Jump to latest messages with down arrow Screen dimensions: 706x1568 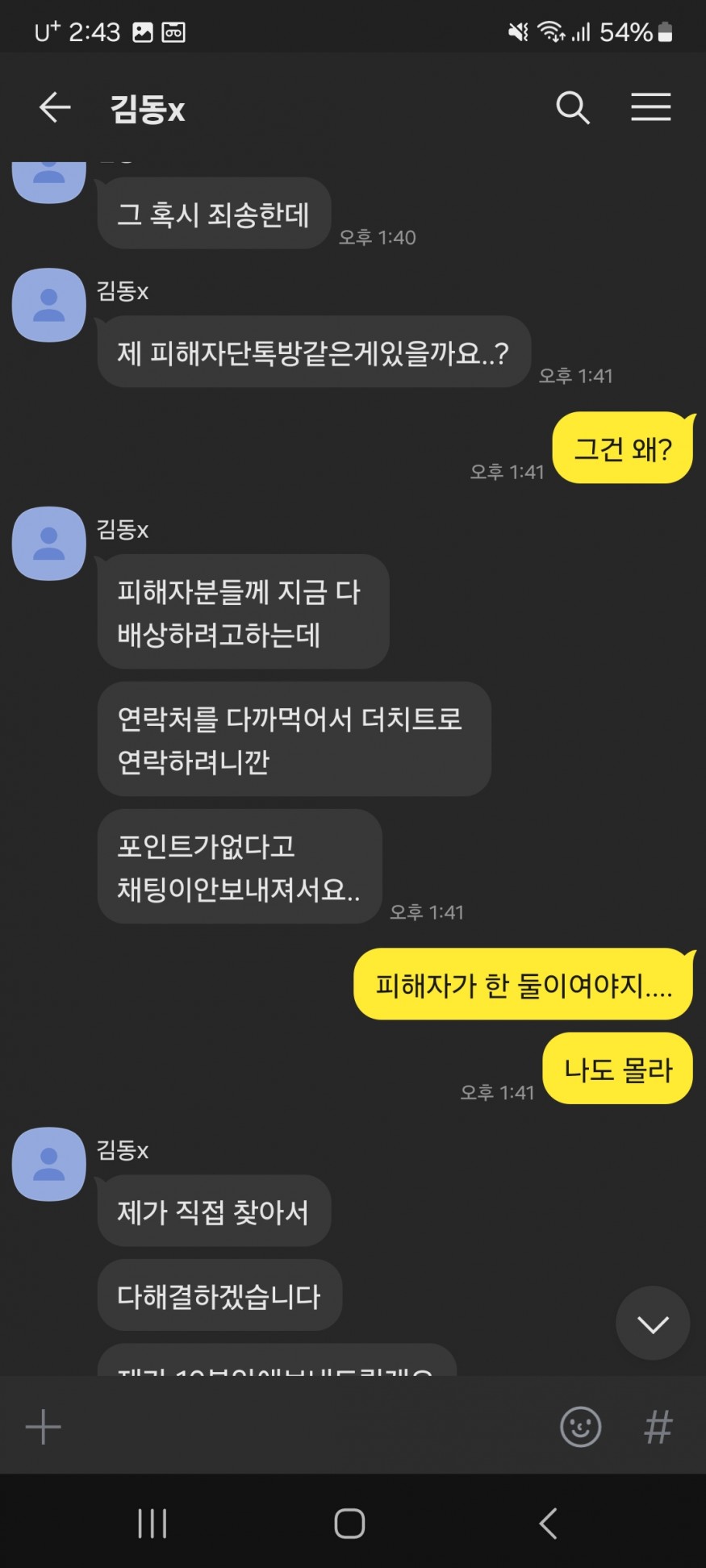pos(652,1324)
